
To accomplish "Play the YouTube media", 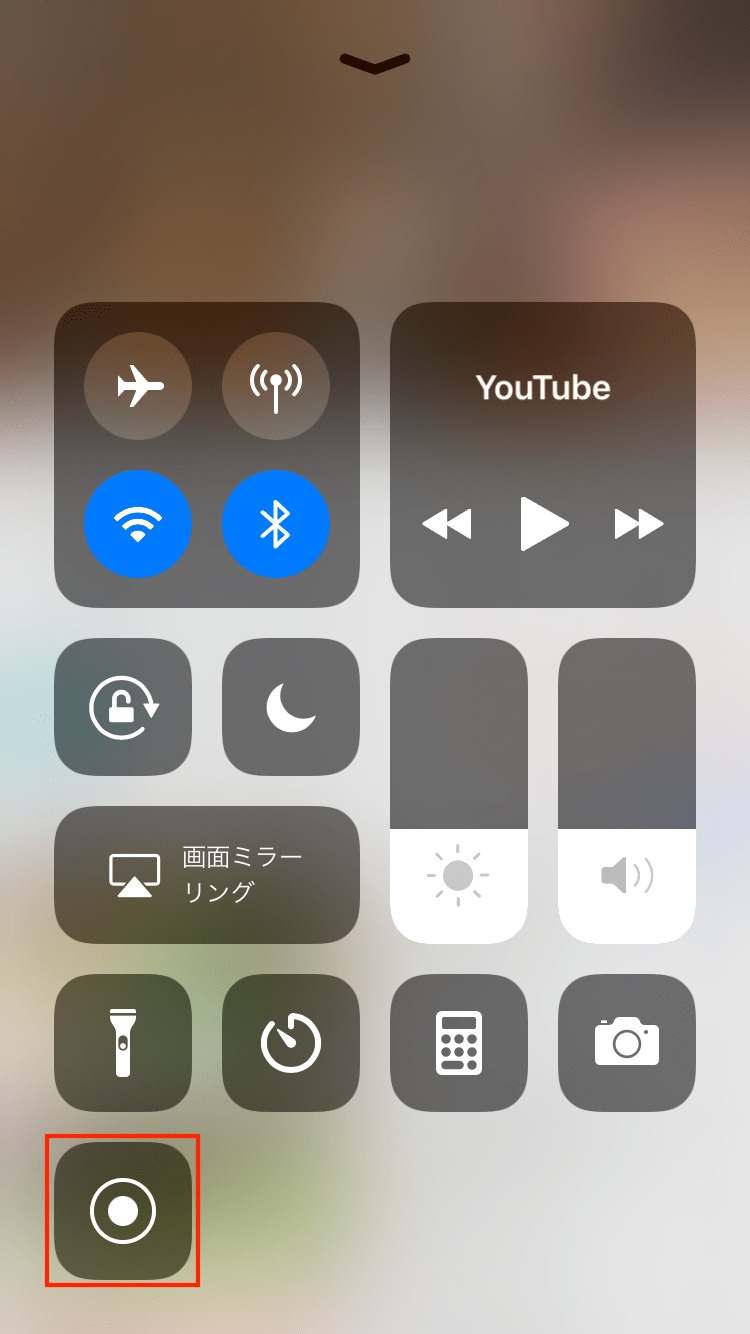I will 543,523.
